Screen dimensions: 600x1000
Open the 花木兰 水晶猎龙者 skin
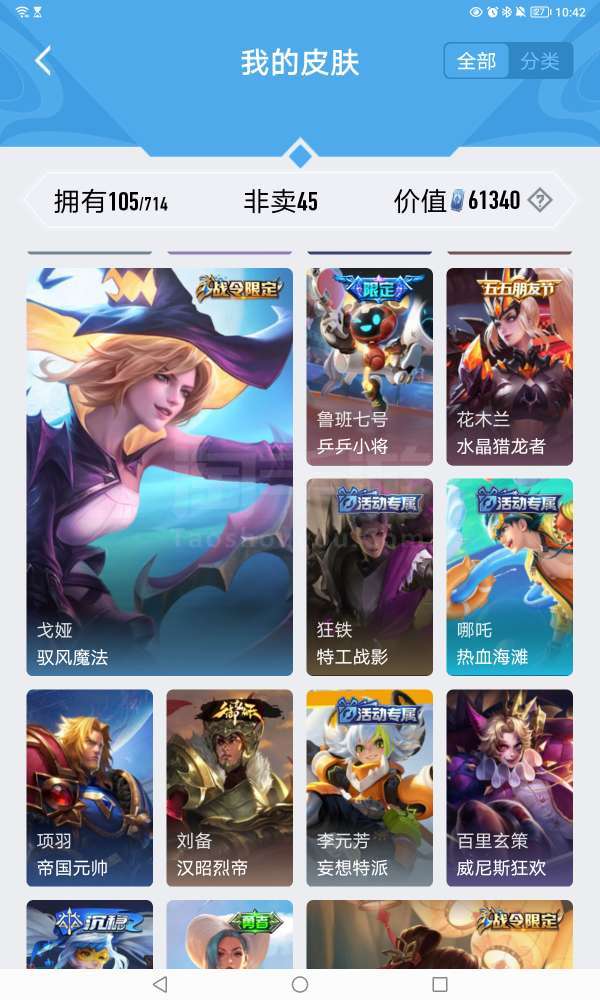pos(509,367)
